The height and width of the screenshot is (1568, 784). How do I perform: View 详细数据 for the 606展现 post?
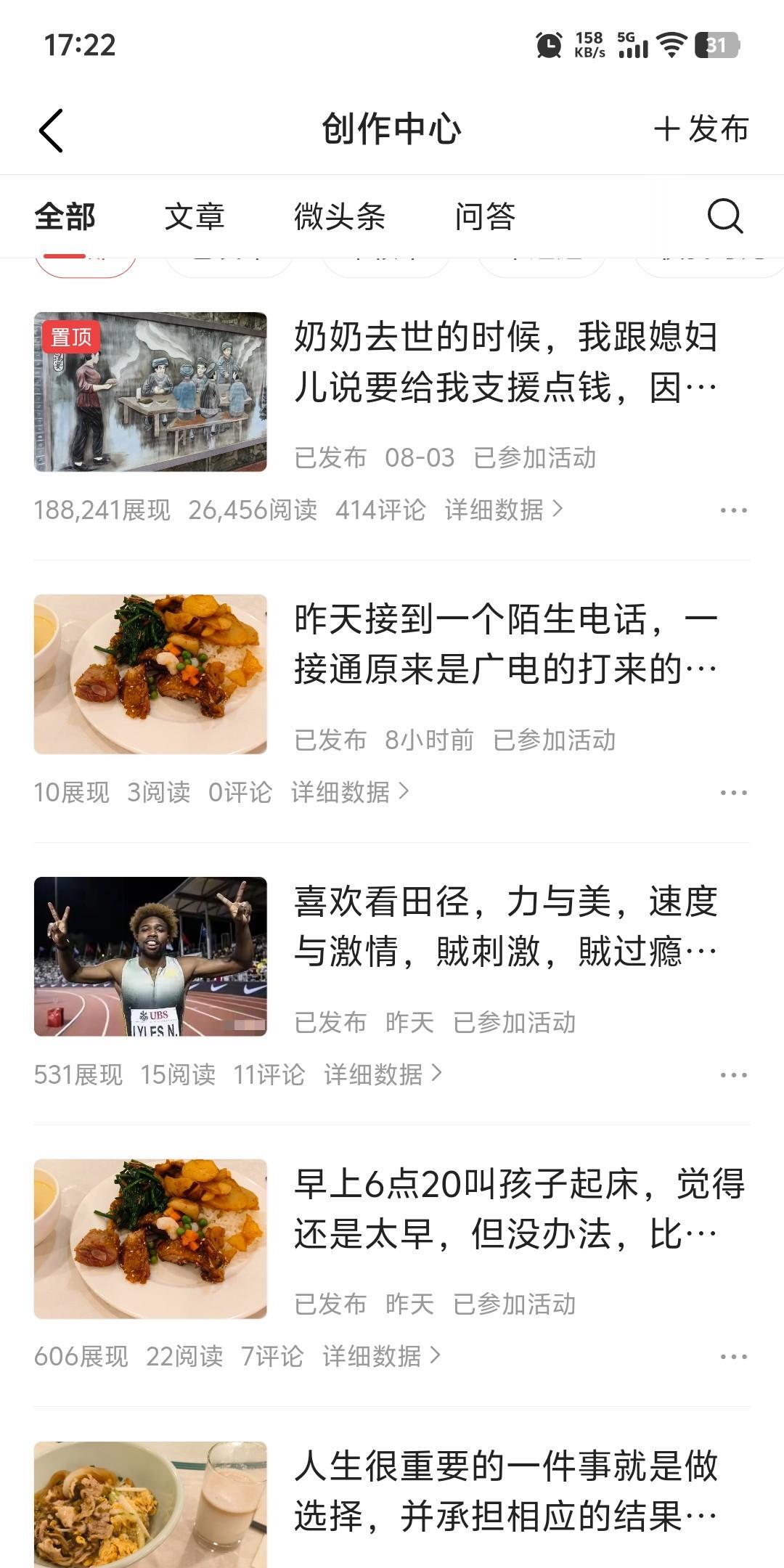point(381,1356)
